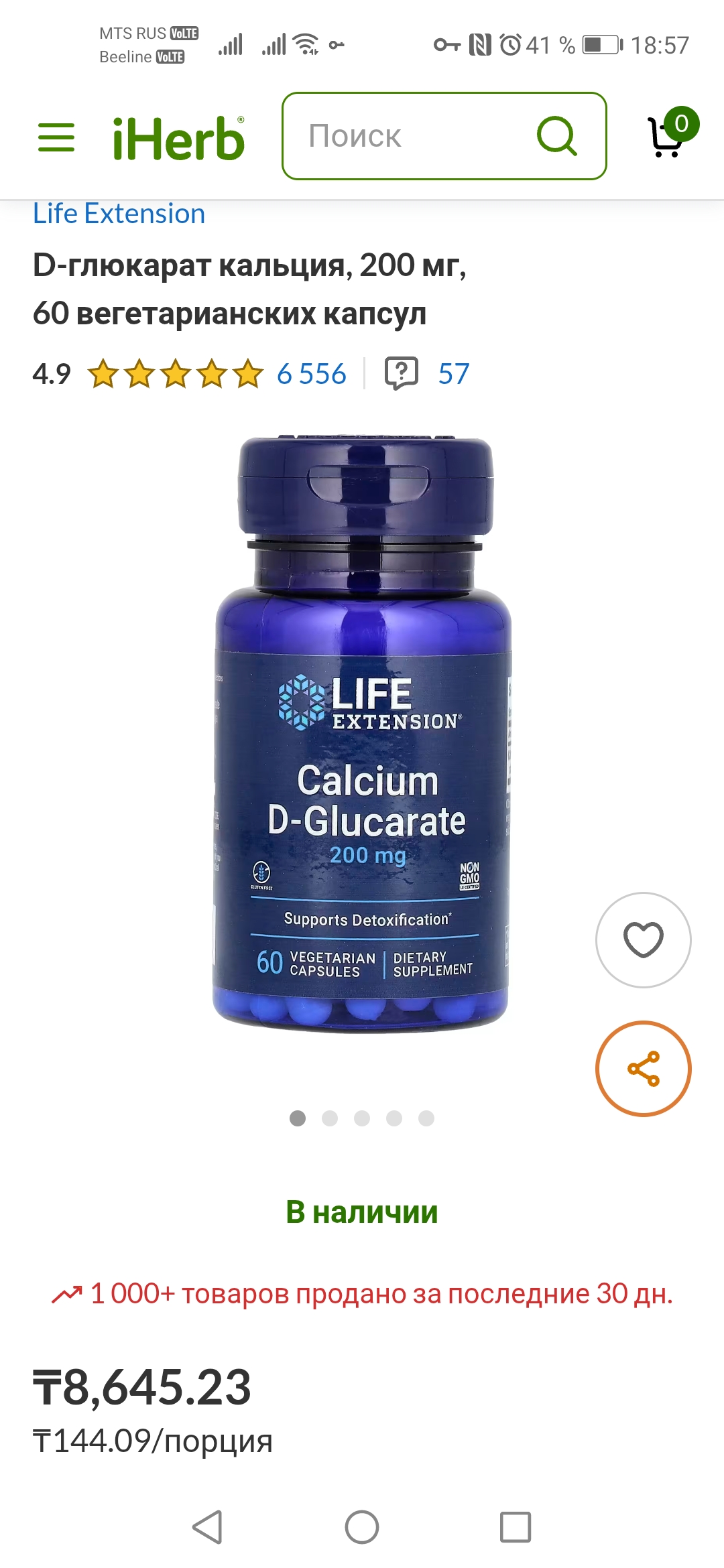
Task: Tap the magnifier search icon
Action: [x=557, y=136]
